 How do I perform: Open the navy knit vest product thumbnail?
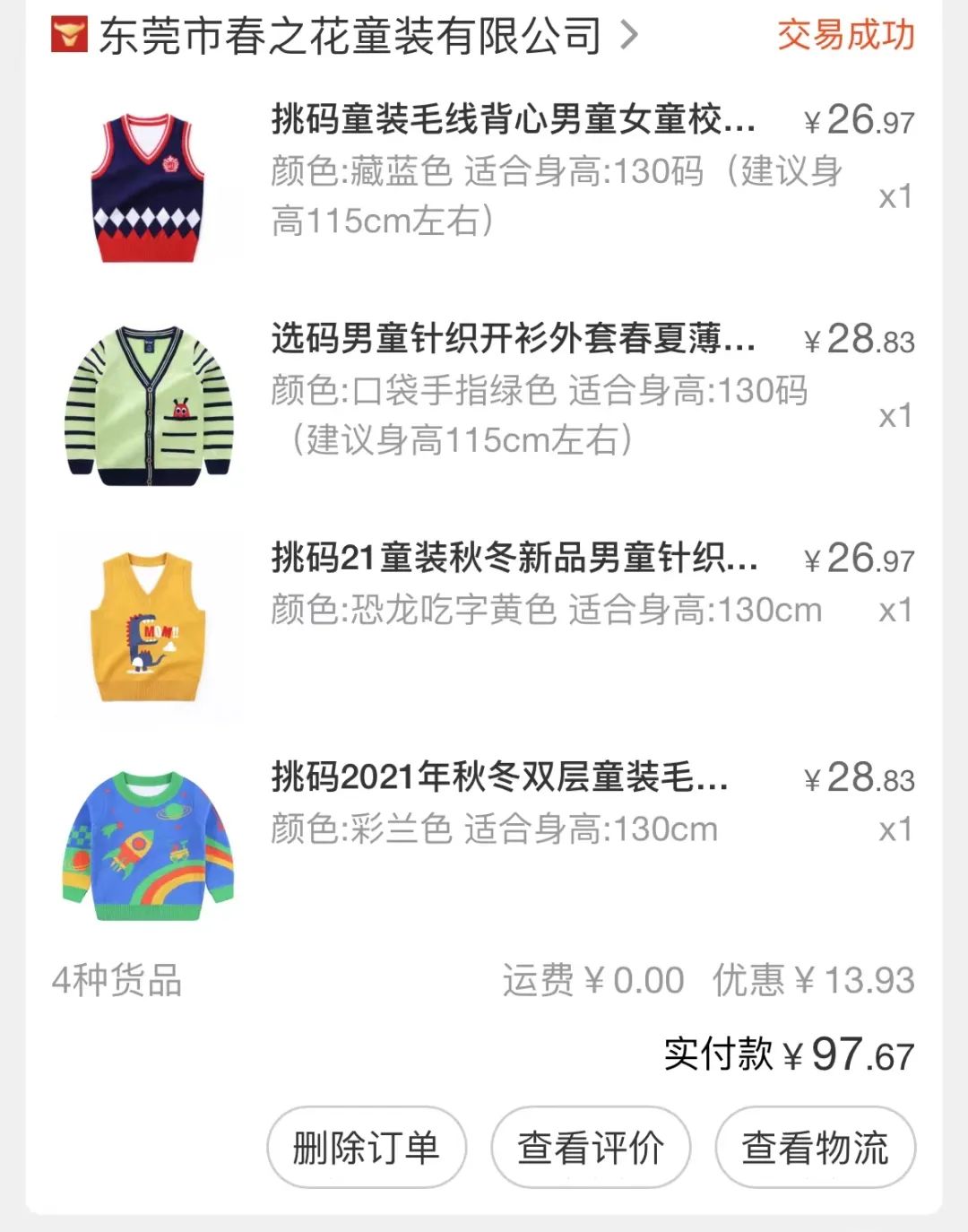point(148,188)
